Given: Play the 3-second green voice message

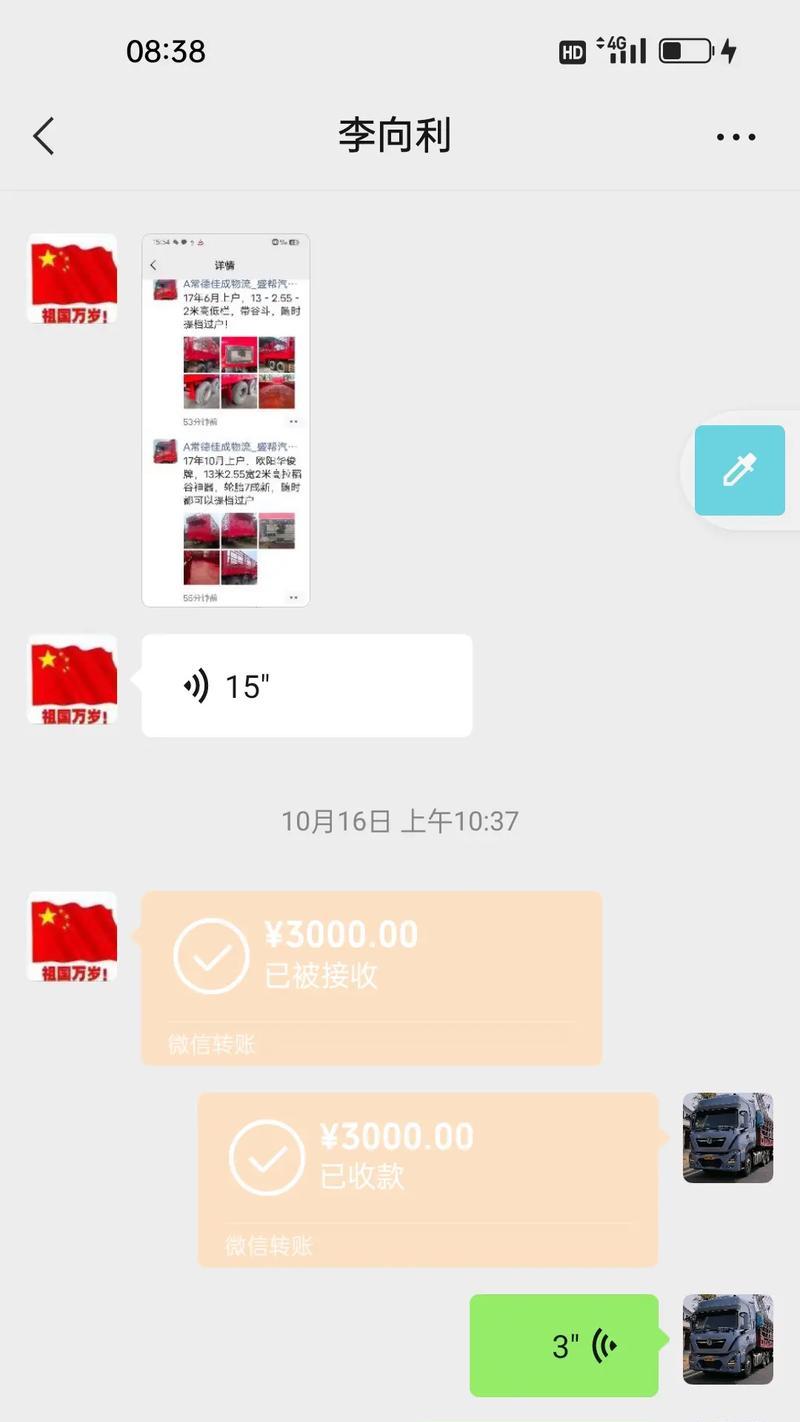Looking at the screenshot, I should click(564, 1345).
